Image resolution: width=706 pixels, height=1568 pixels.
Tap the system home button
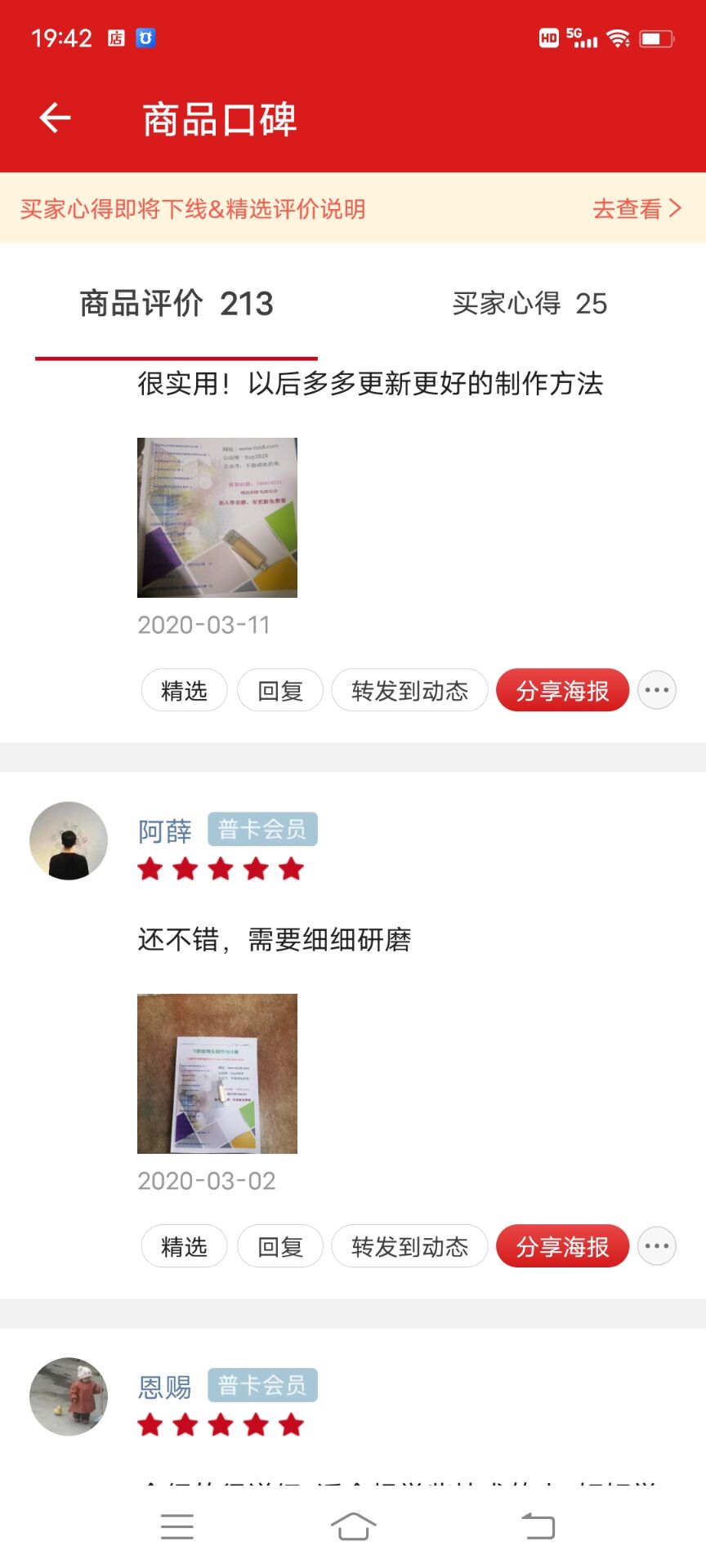(353, 1526)
